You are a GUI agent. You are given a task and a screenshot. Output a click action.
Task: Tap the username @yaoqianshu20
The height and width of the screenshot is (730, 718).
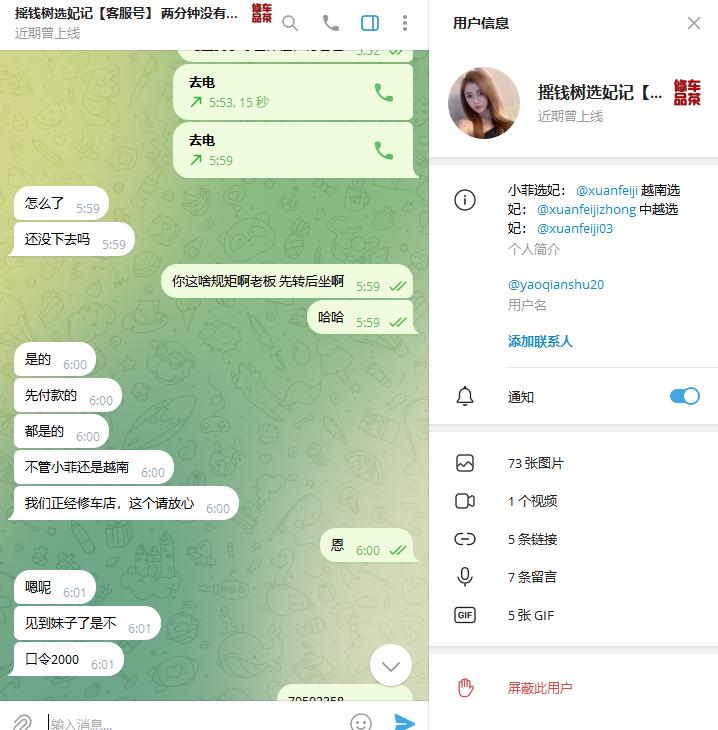555,284
